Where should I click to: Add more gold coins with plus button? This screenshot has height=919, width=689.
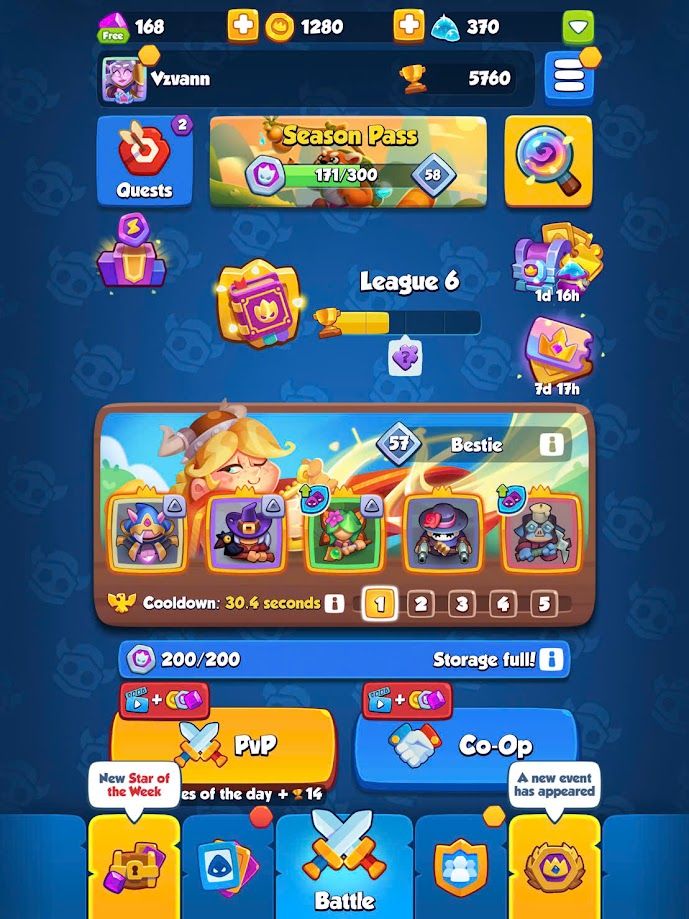408,26
